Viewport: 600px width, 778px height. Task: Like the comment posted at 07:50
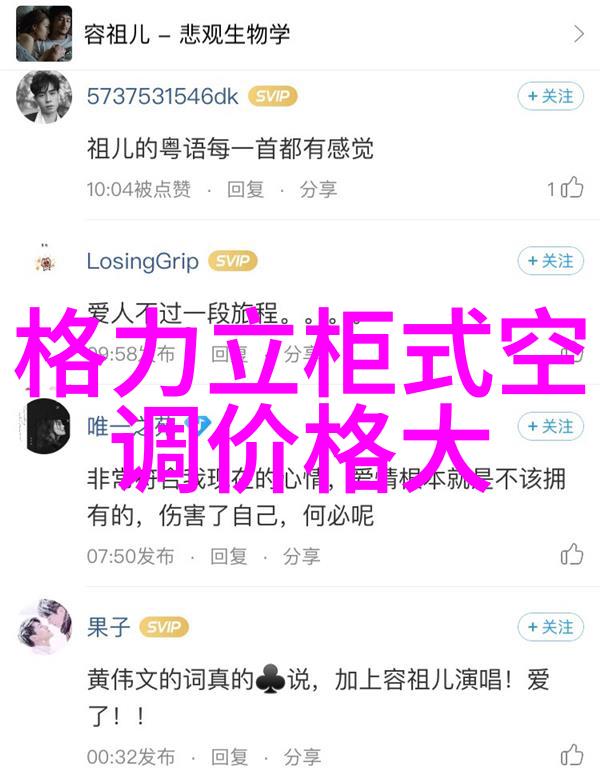coord(571,555)
